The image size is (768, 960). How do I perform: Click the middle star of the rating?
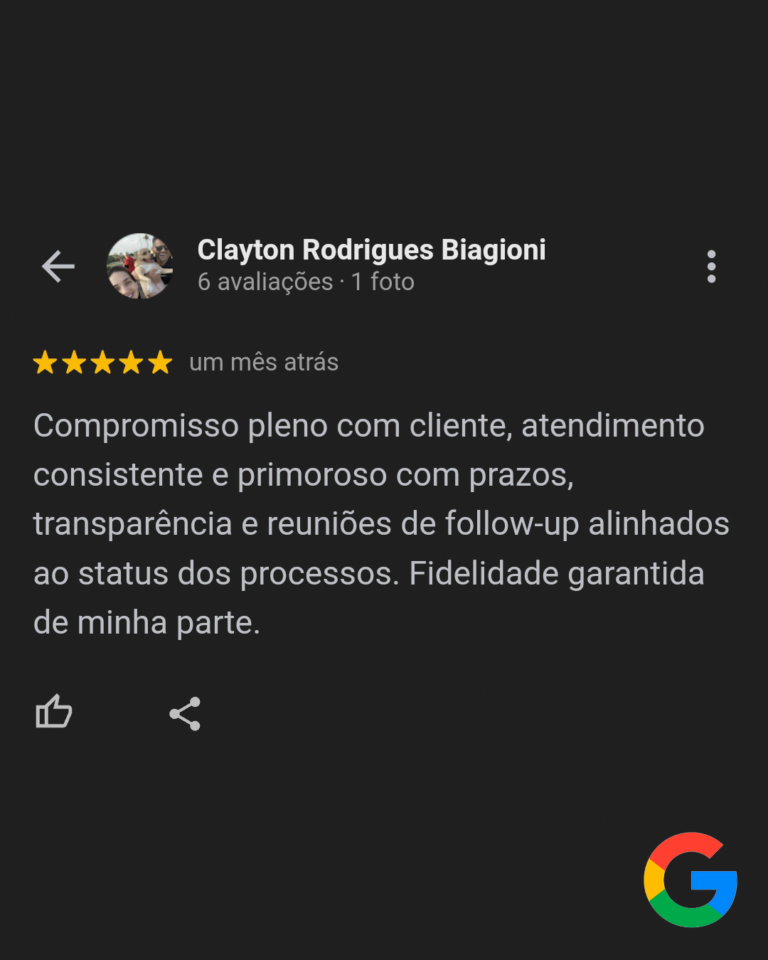coord(102,362)
